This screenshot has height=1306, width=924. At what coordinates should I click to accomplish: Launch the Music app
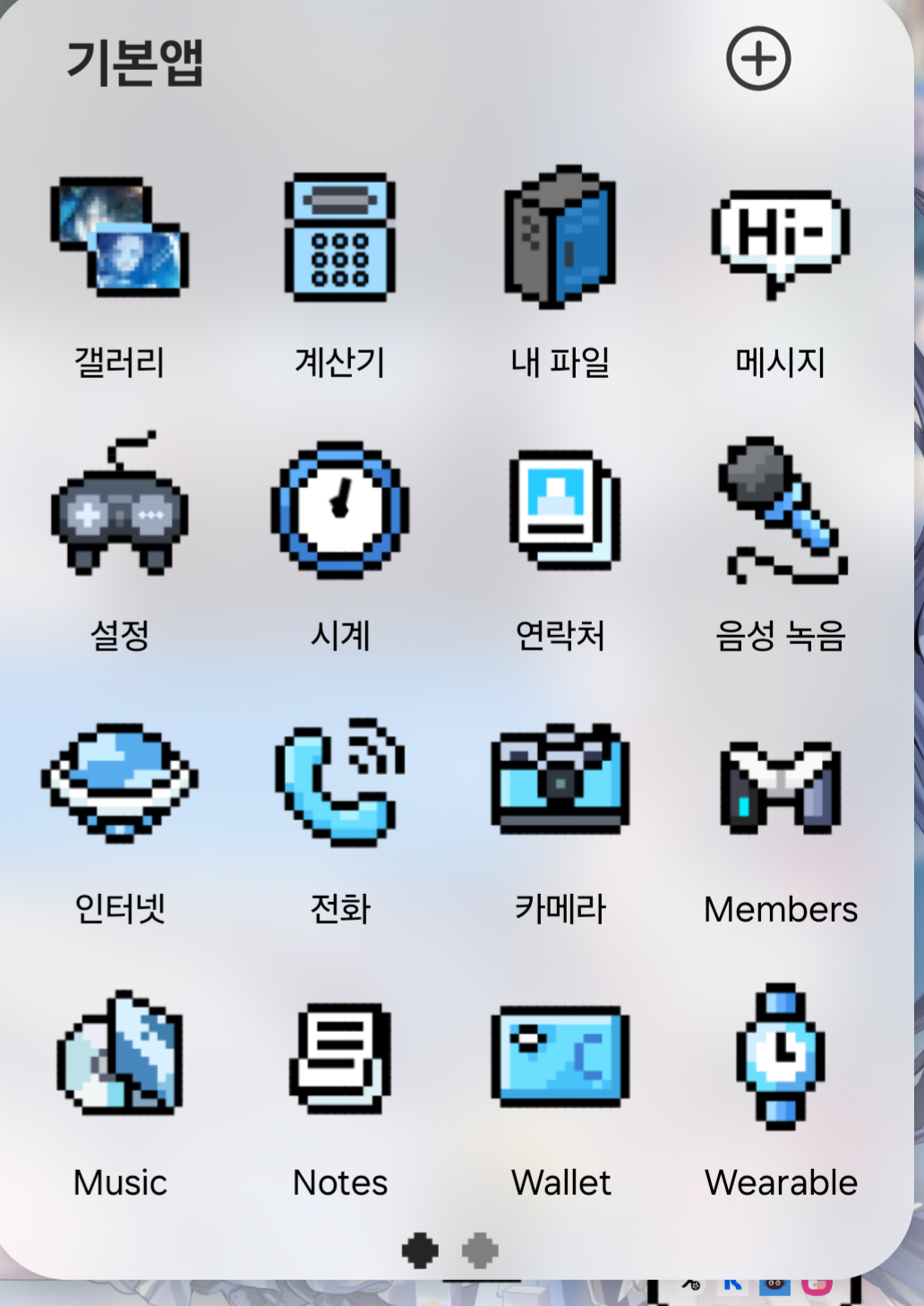(x=119, y=1055)
